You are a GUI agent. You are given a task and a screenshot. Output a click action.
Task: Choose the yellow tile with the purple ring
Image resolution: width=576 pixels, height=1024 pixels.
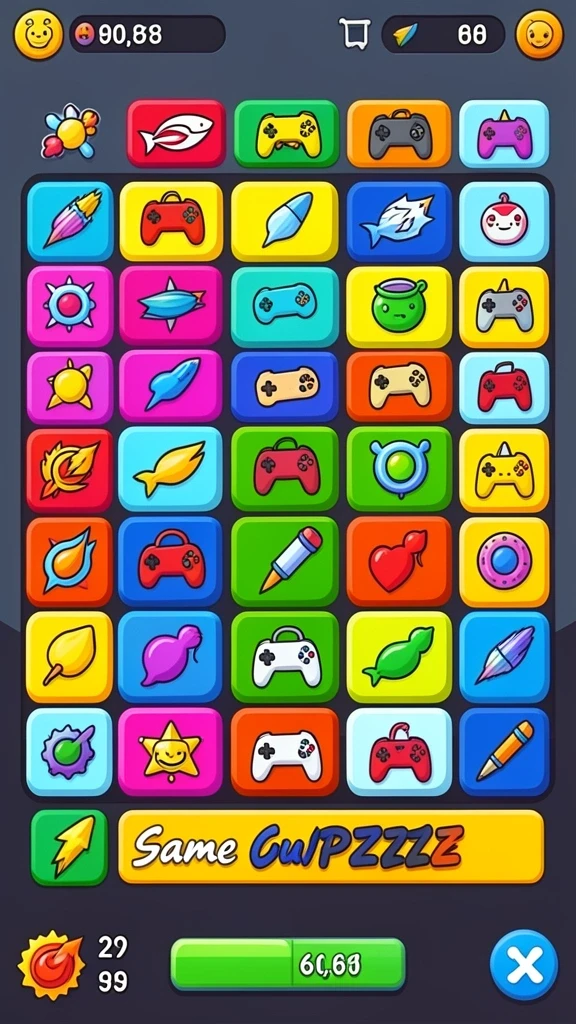504,562
